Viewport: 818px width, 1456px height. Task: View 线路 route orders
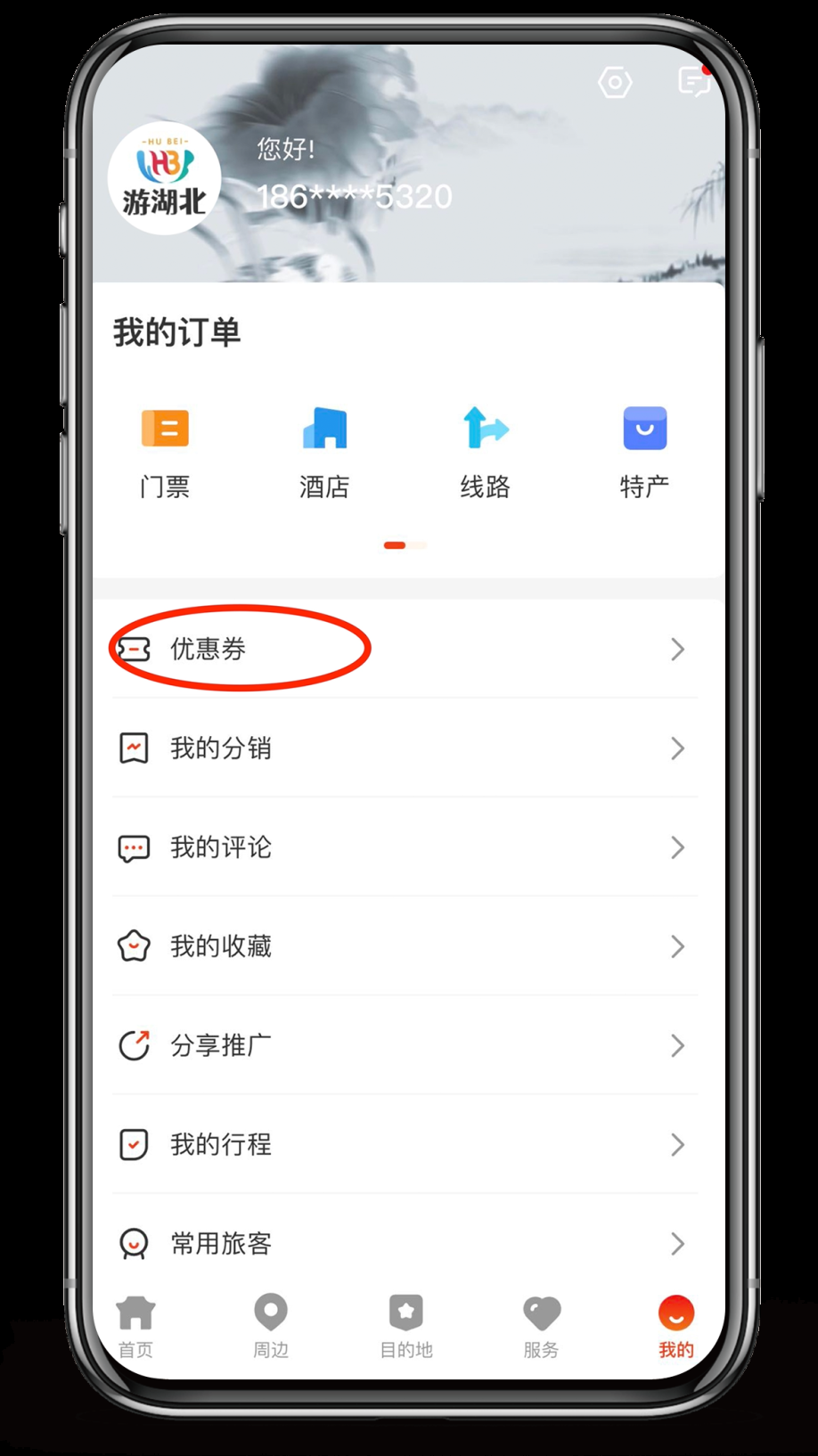pyautogui.click(x=485, y=452)
